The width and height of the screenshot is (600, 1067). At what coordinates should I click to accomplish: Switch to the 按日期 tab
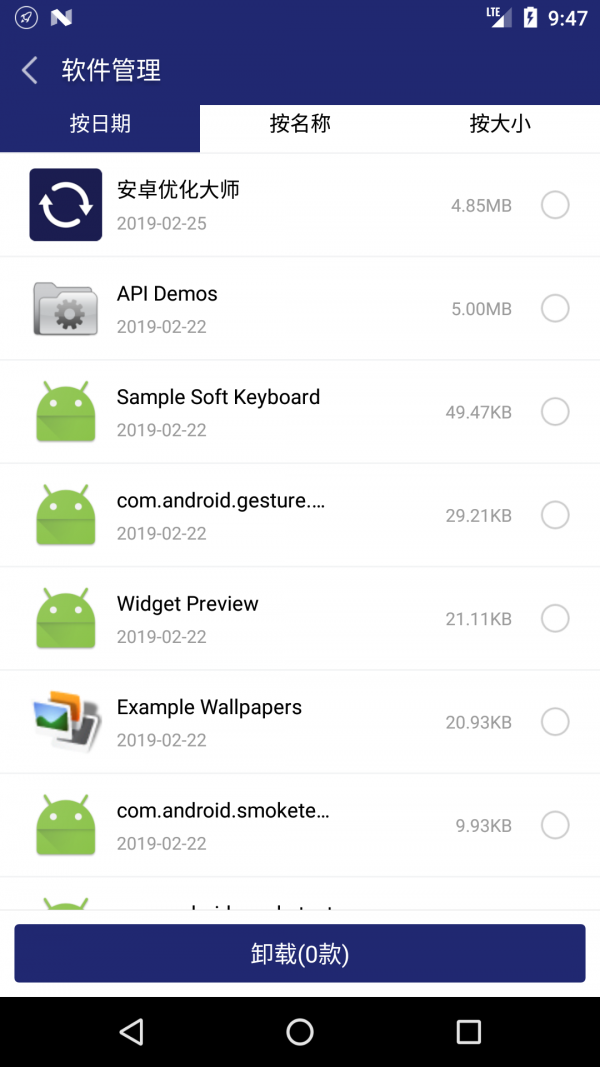(x=100, y=124)
